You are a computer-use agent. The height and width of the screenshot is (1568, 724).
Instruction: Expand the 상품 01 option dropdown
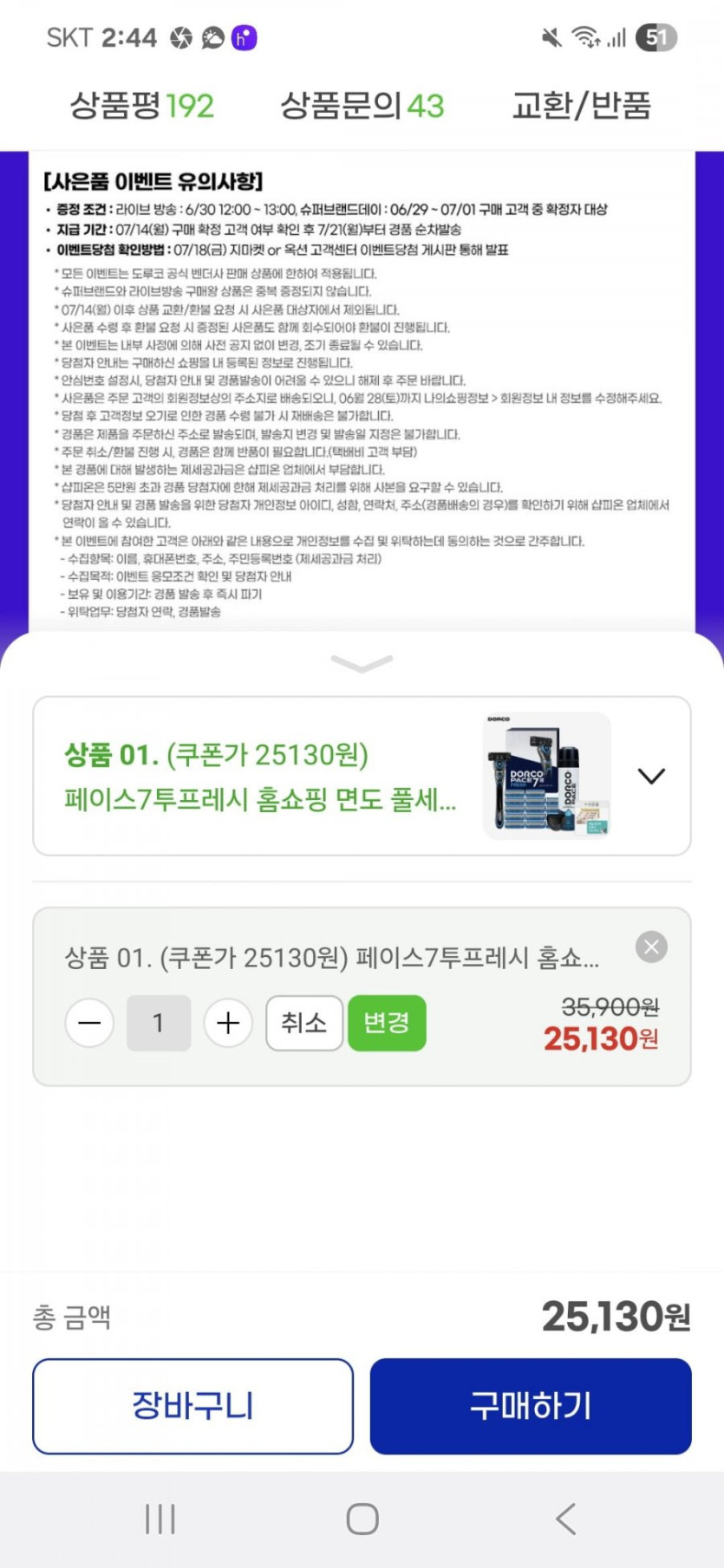[x=651, y=776]
